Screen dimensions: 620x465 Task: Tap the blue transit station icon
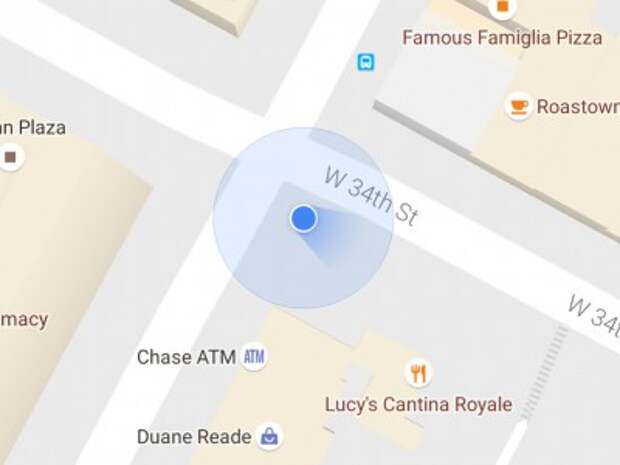tap(367, 62)
